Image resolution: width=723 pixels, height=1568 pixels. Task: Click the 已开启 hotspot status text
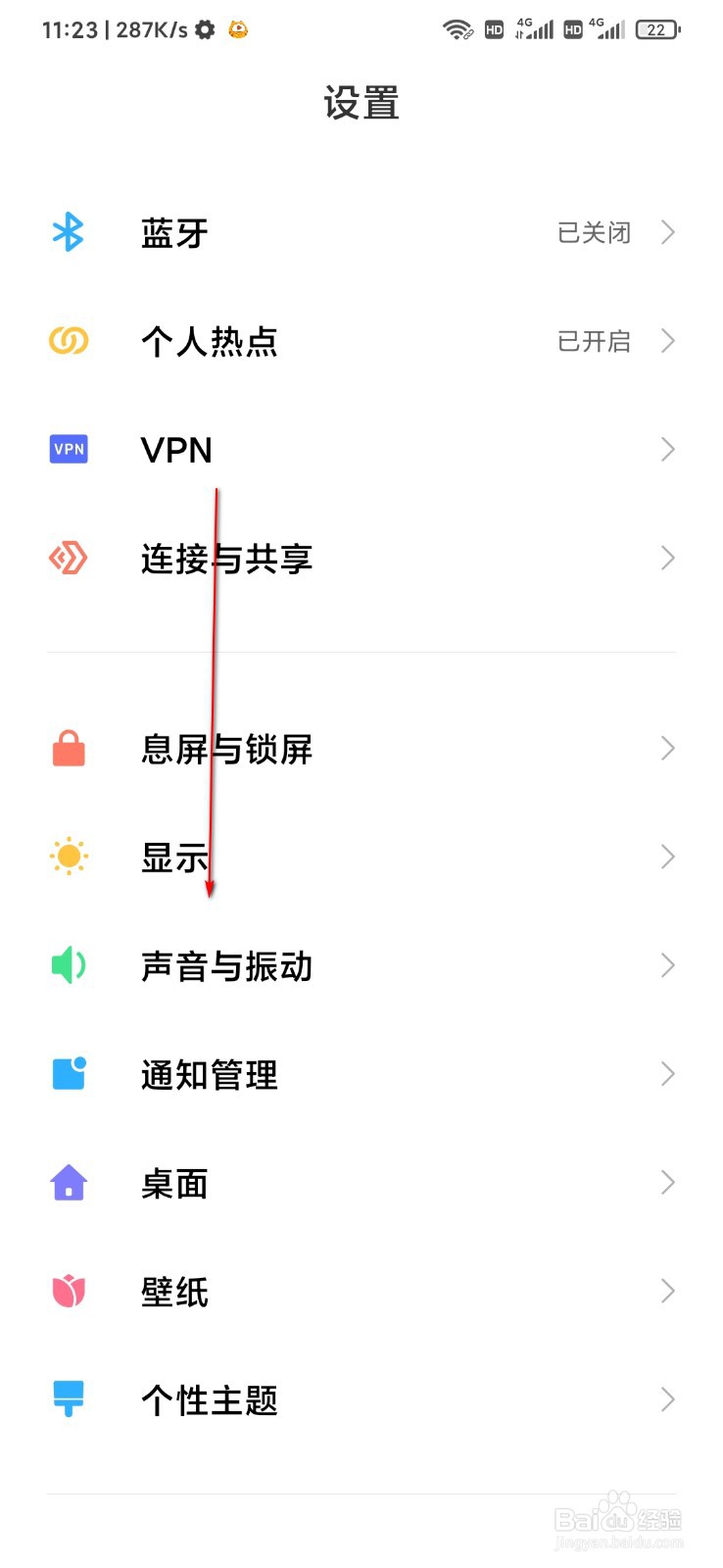coord(594,341)
